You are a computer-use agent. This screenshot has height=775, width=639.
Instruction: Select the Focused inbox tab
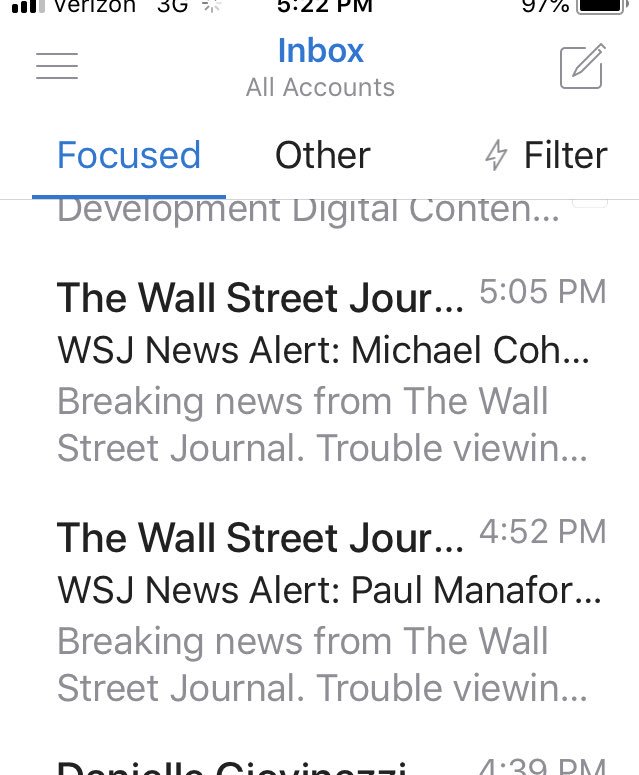pos(129,155)
